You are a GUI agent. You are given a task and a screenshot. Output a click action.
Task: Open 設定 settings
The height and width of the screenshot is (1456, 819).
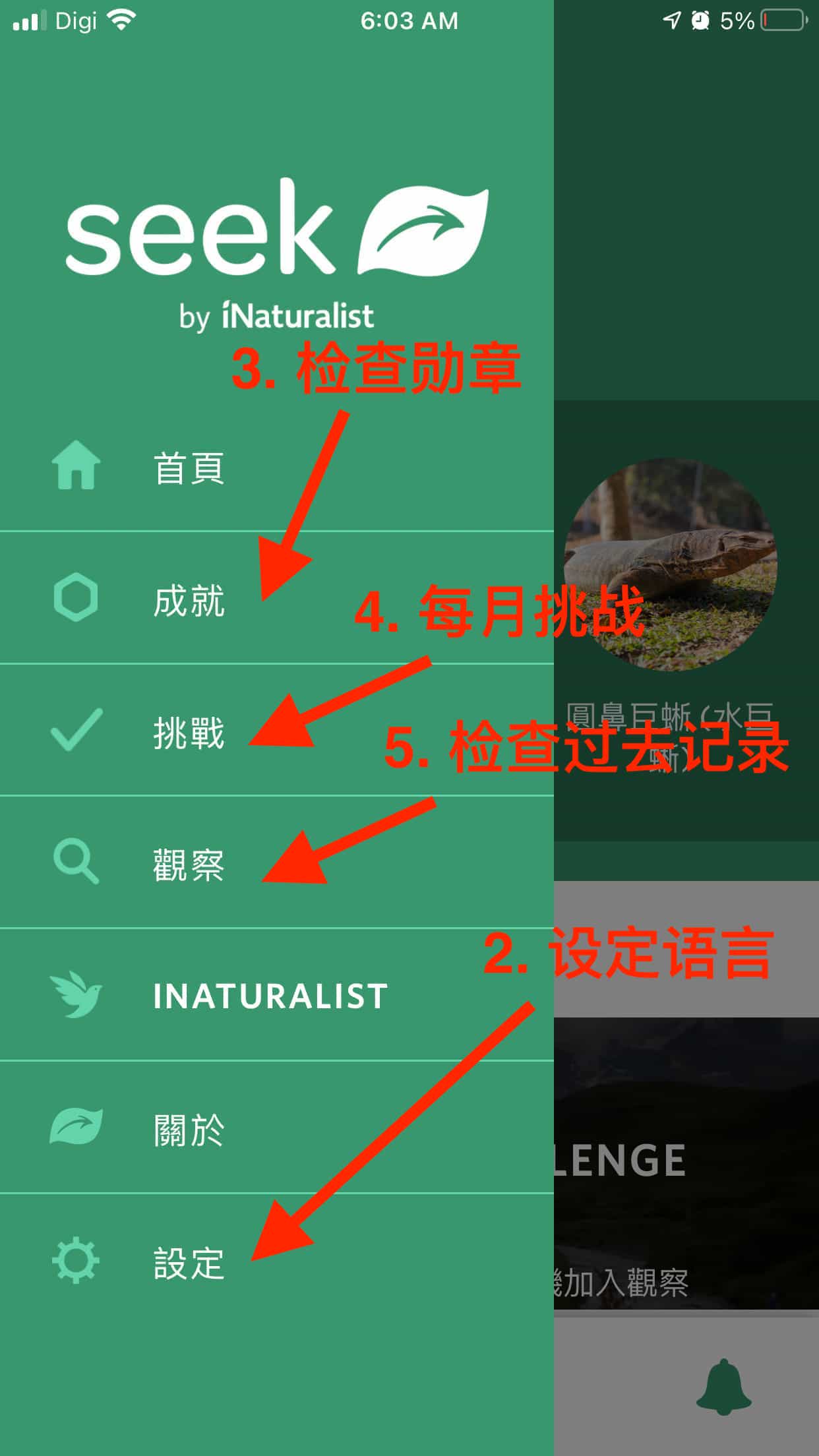(x=188, y=1262)
